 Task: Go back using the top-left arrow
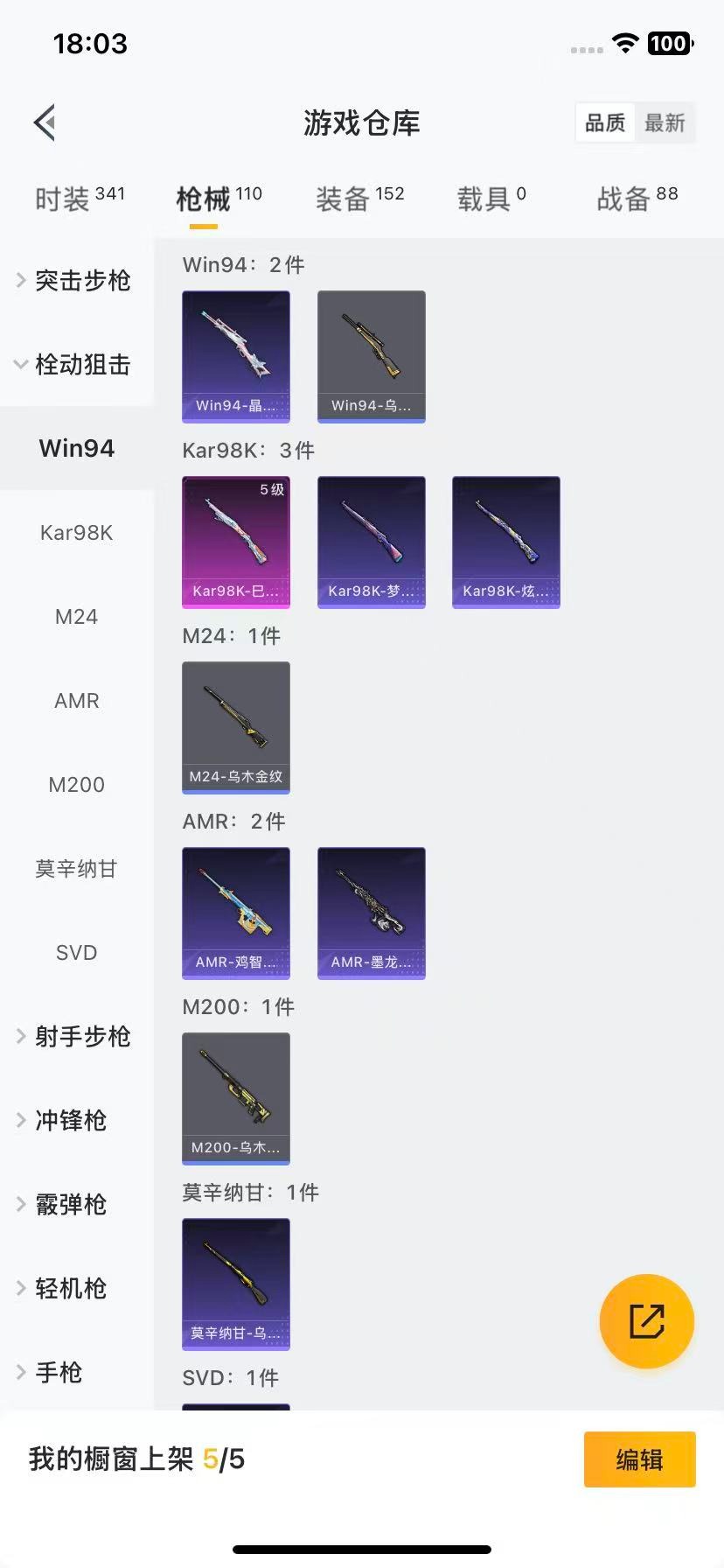pyautogui.click(x=45, y=122)
